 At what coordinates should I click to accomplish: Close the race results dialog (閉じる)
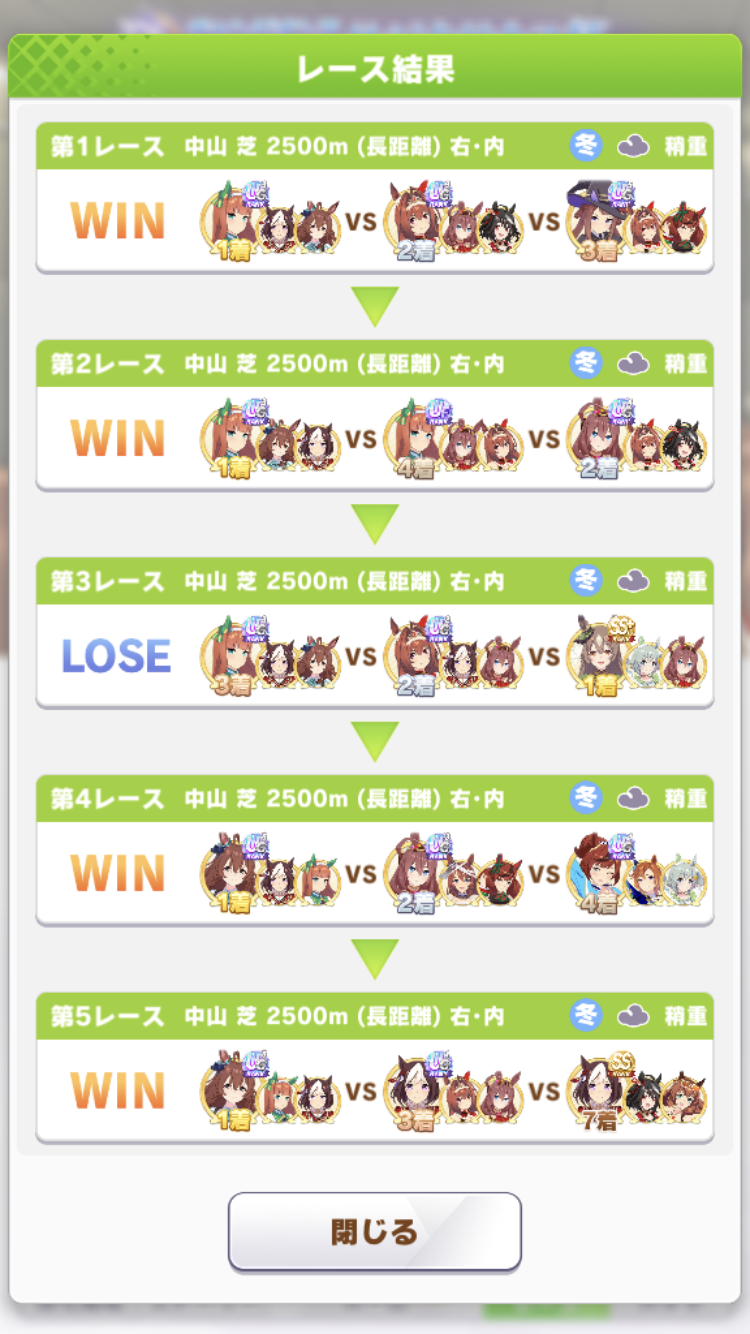(374, 1231)
